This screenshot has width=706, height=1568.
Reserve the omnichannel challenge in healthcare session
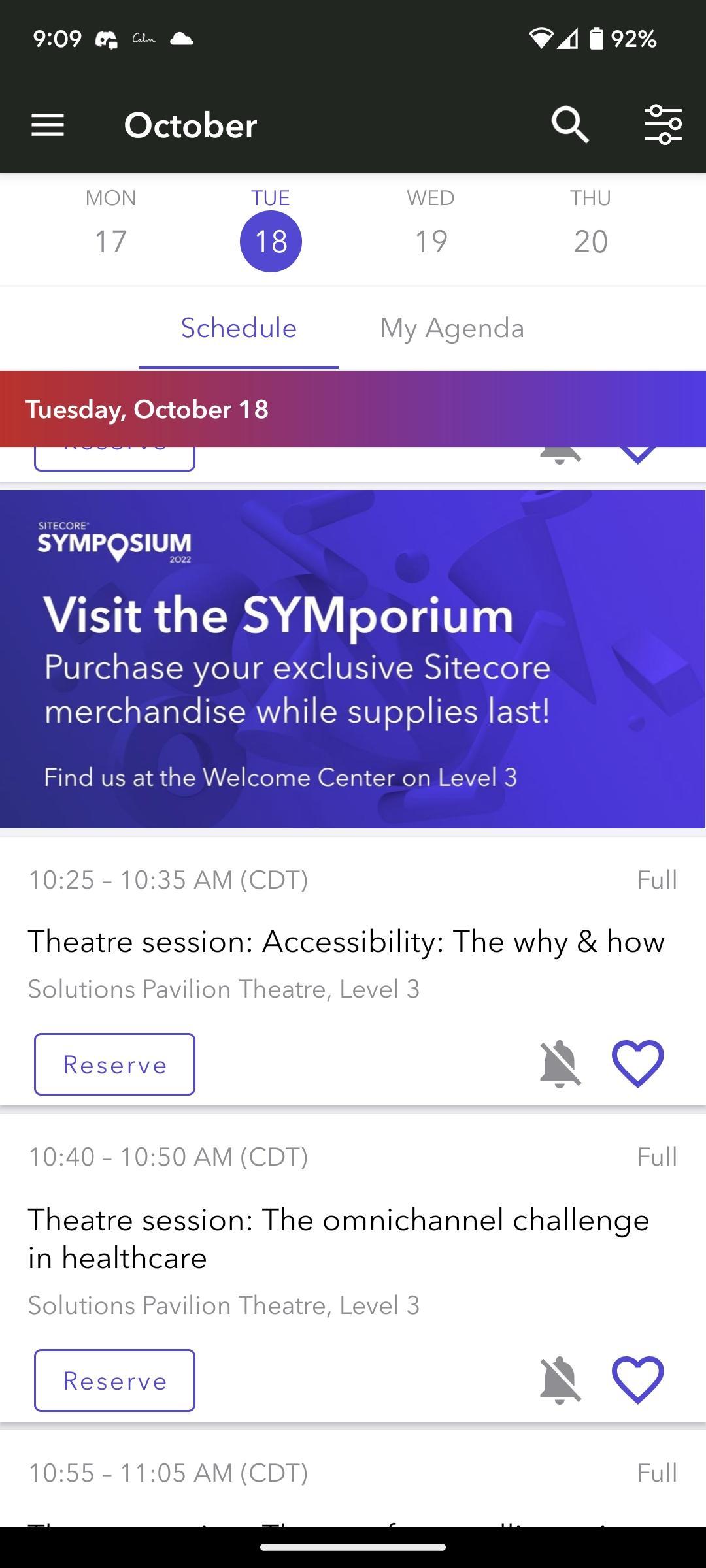tap(114, 1380)
